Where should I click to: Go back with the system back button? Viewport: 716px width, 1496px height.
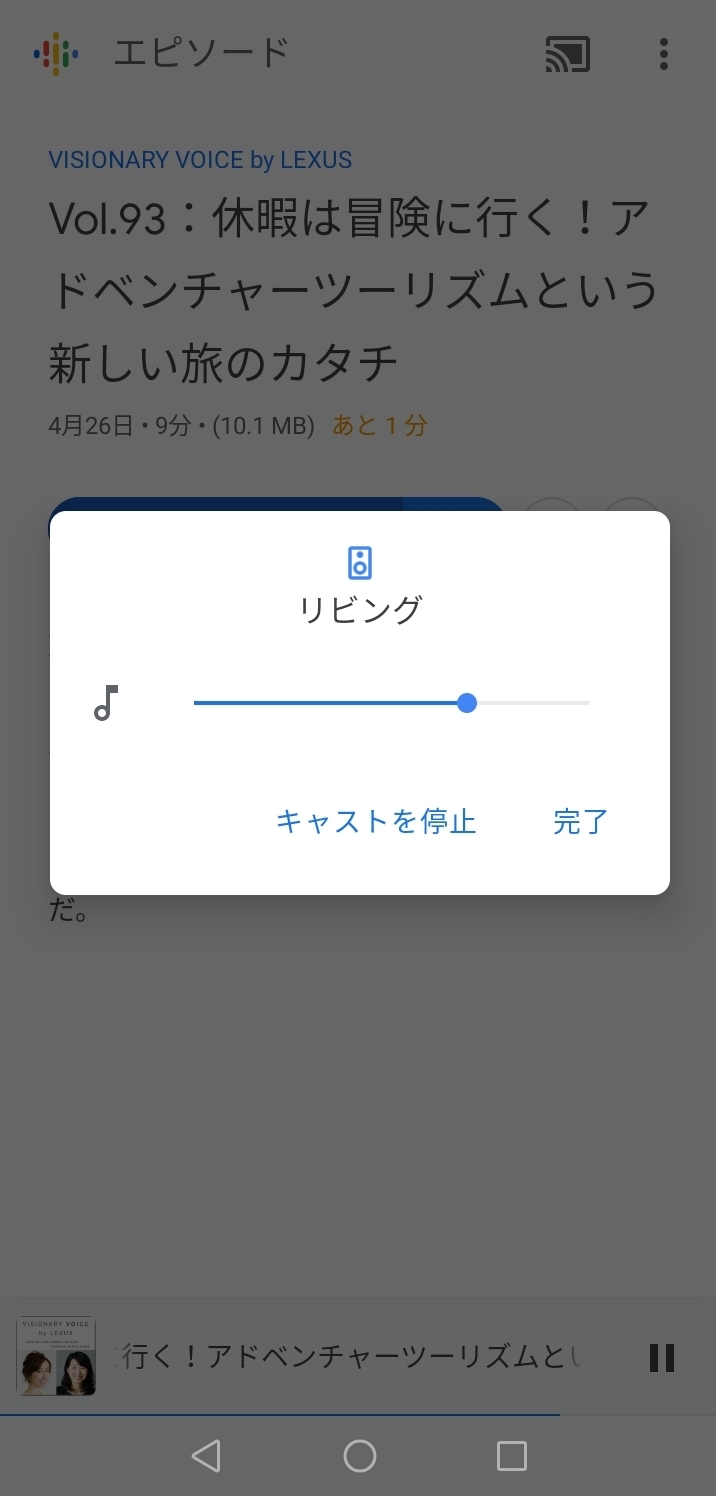point(206,1455)
